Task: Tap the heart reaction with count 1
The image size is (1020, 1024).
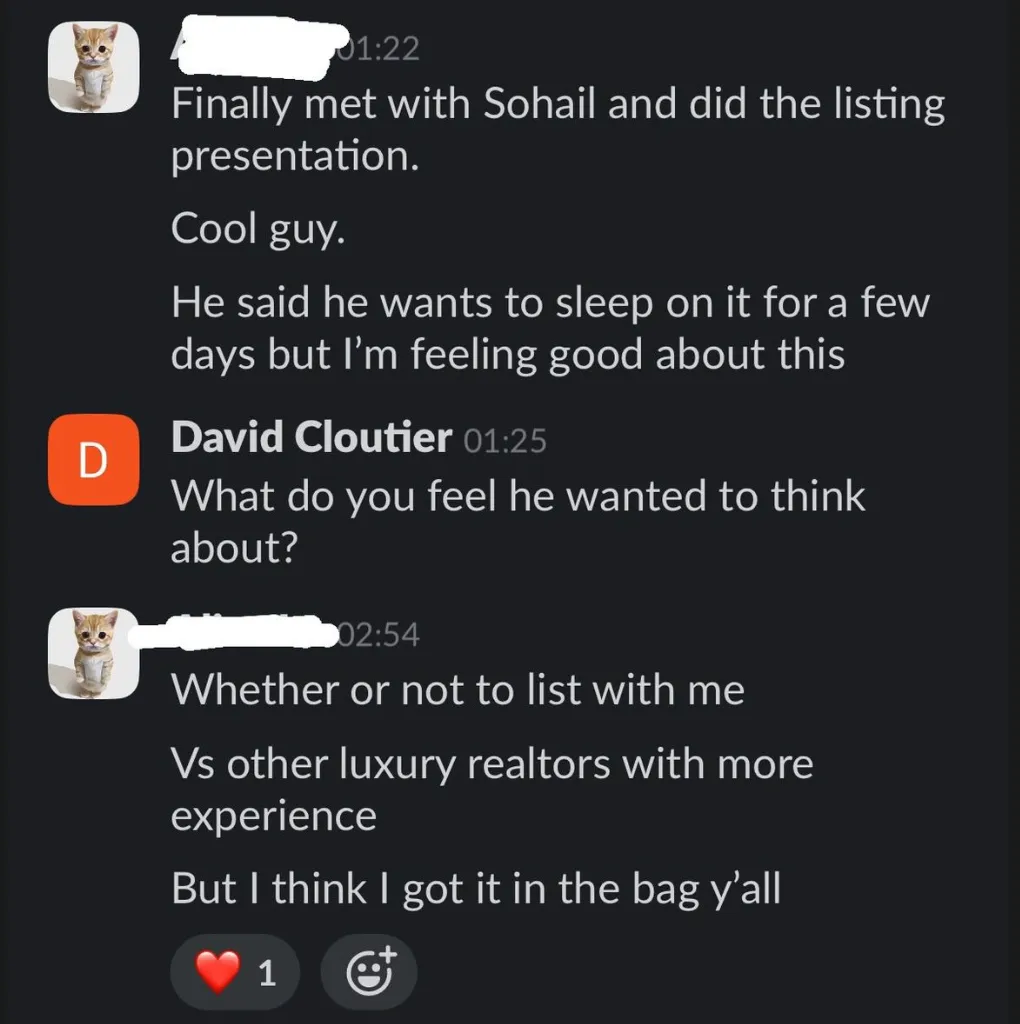Action: [x=234, y=971]
